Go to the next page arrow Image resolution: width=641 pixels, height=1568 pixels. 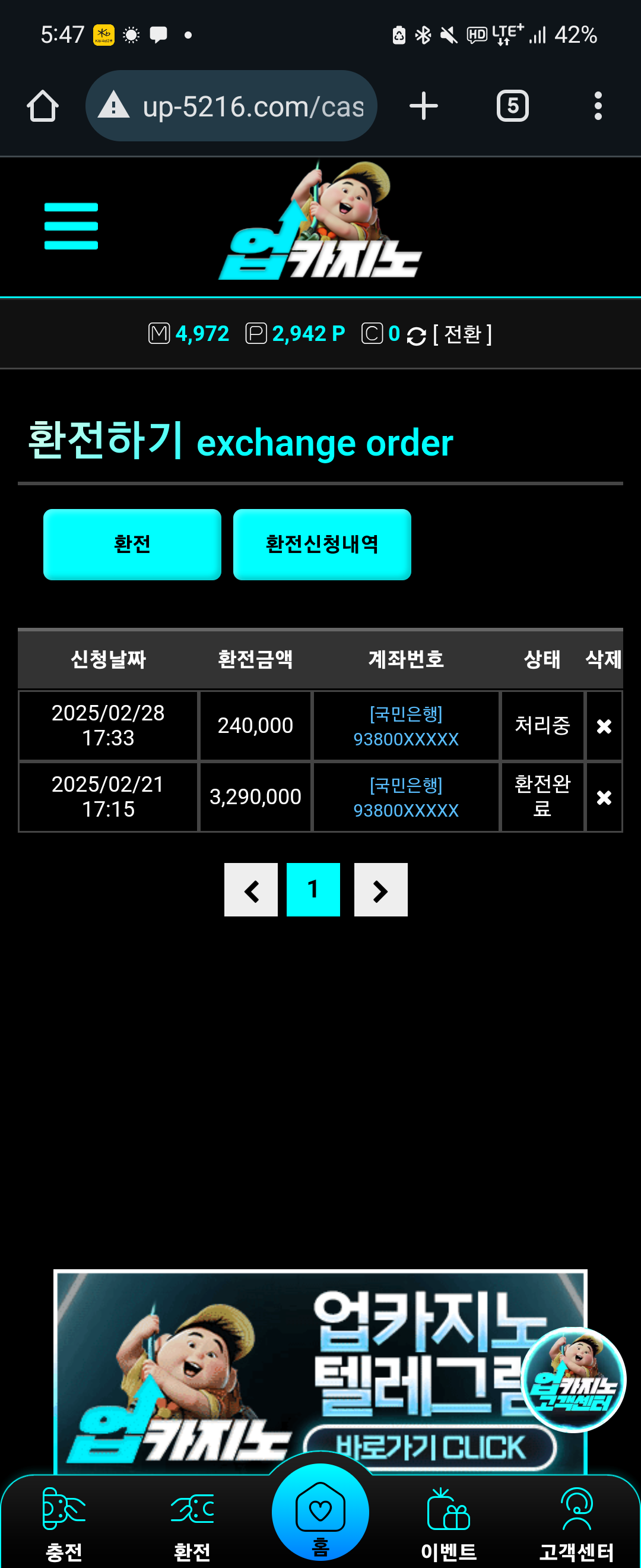(380, 890)
